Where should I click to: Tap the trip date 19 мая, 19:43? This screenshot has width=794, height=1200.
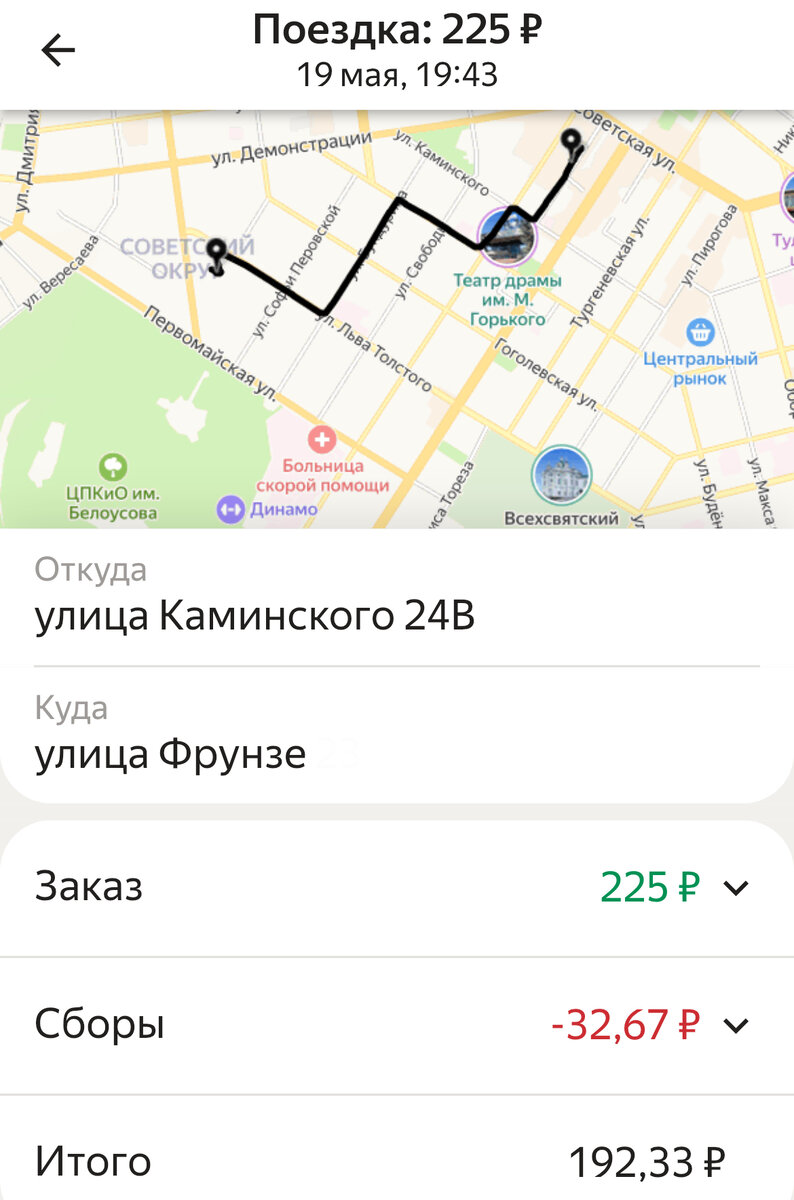[x=397, y=72]
